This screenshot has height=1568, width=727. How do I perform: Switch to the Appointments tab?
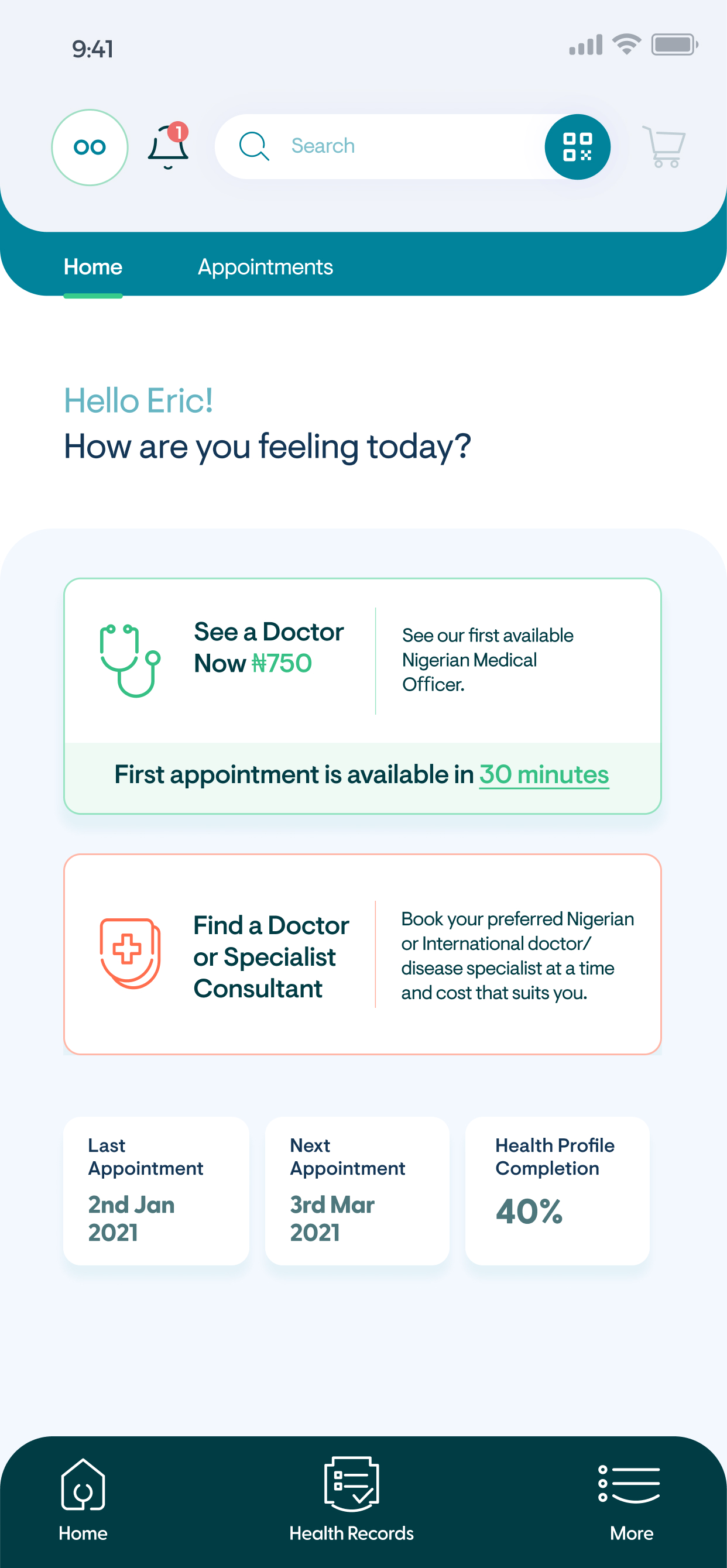[266, 267]
